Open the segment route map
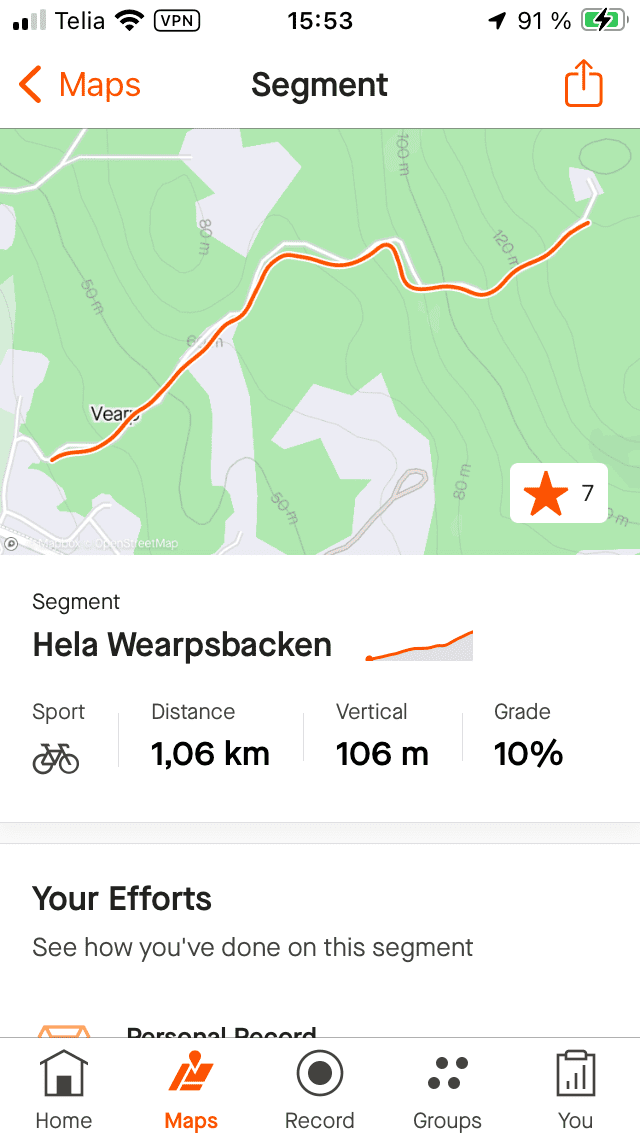Image resolution: width=640 pixels, height=1136 pixels. click(x=320, y=342)
